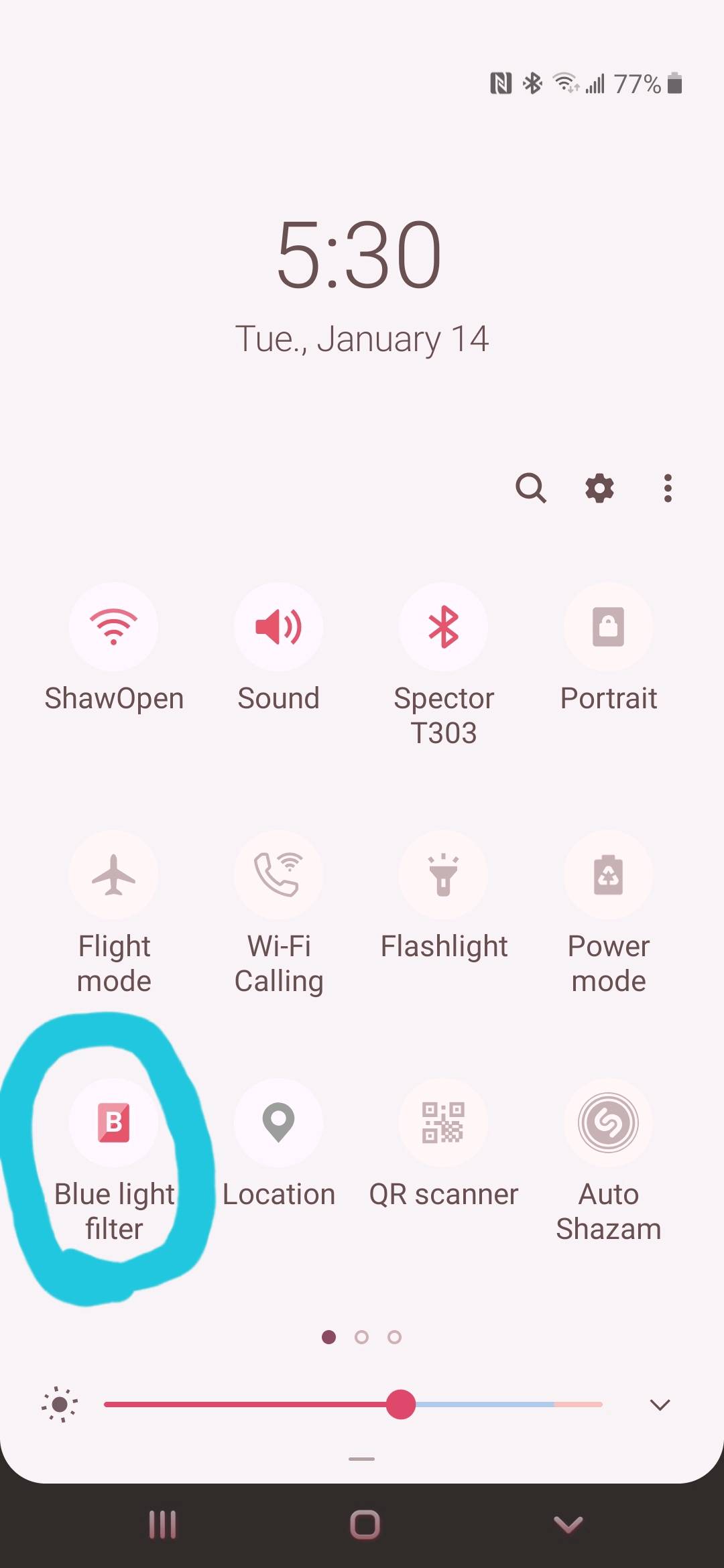
Task: Open Sound settings panel
Action: click(x=279, y=627)
